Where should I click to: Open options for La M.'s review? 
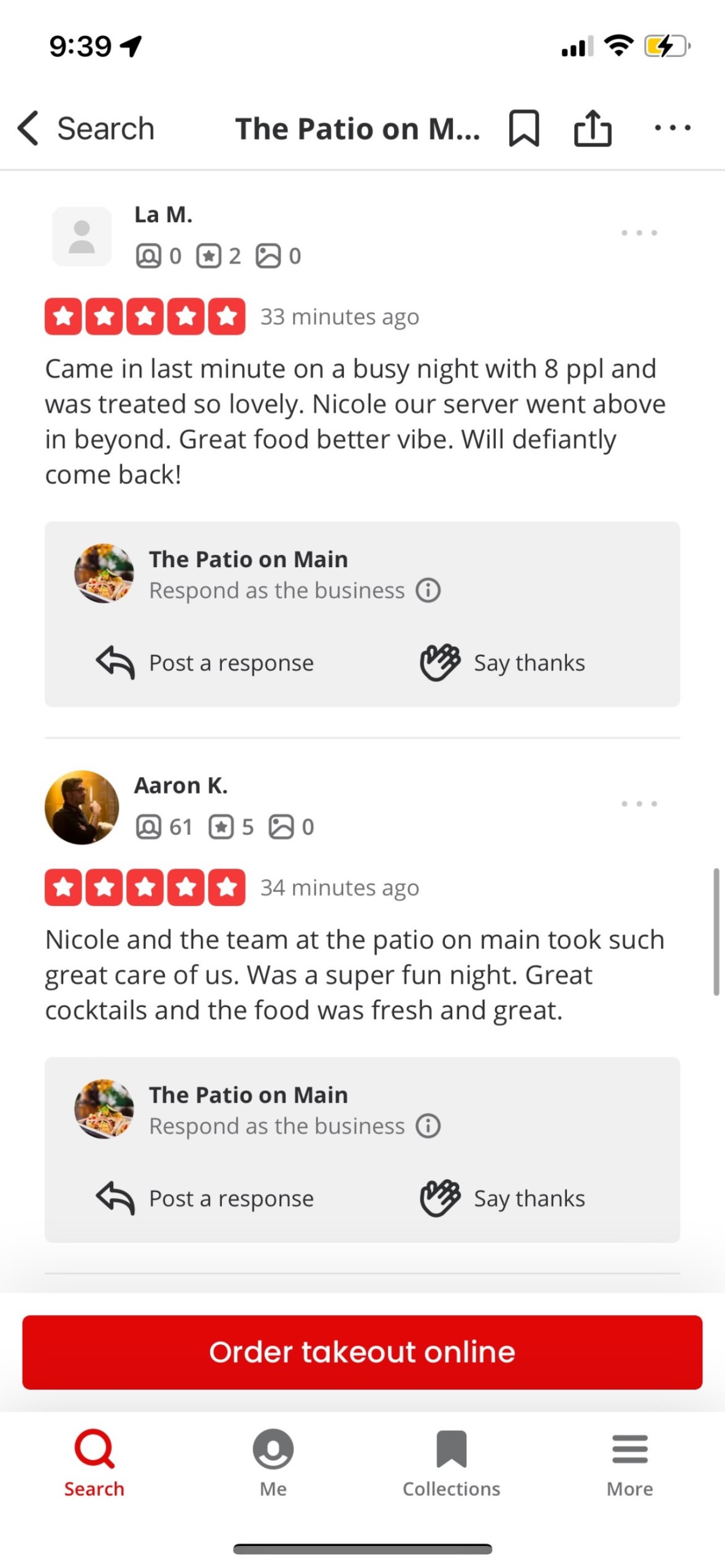point(639,233)
